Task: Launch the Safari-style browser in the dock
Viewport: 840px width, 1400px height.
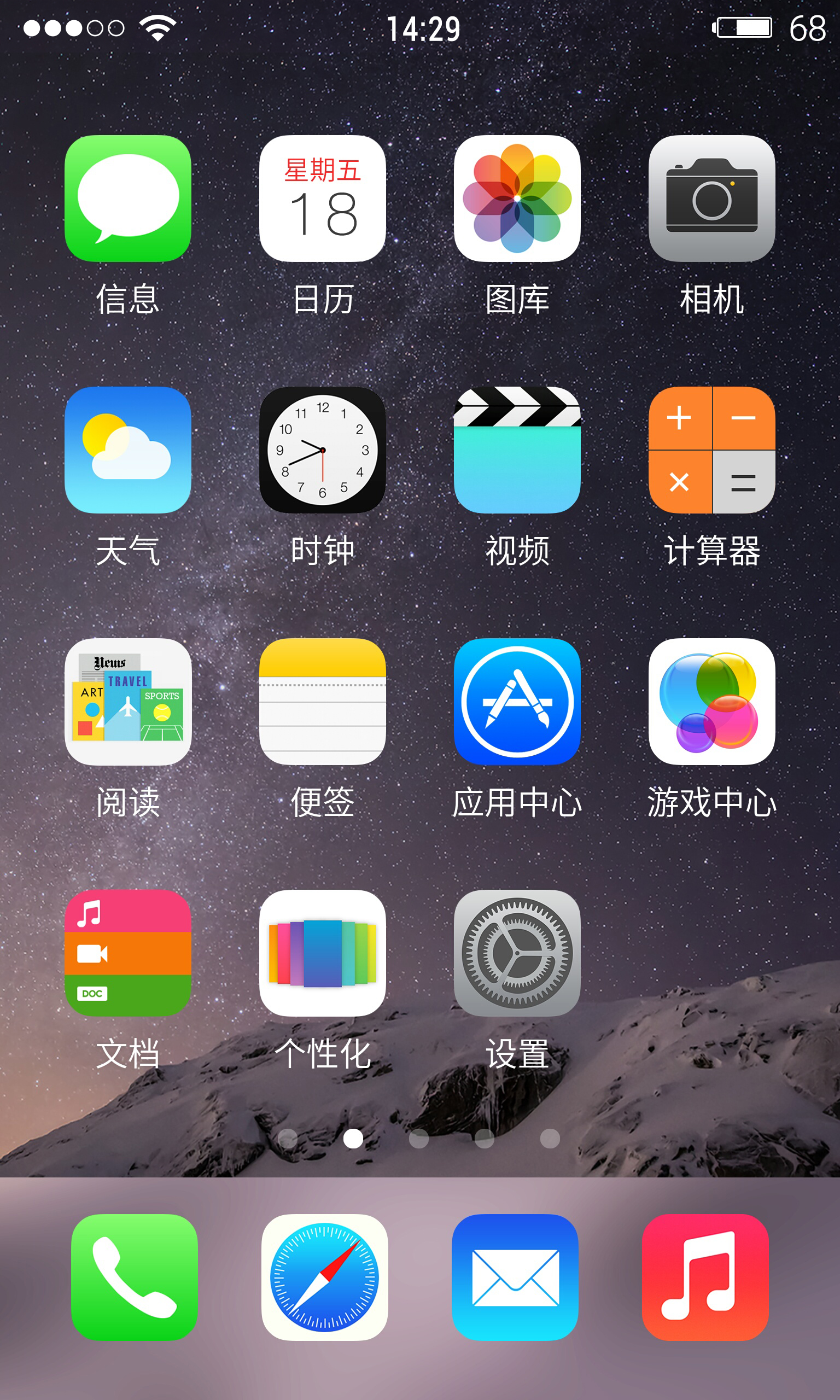Action: [324, 1276]
